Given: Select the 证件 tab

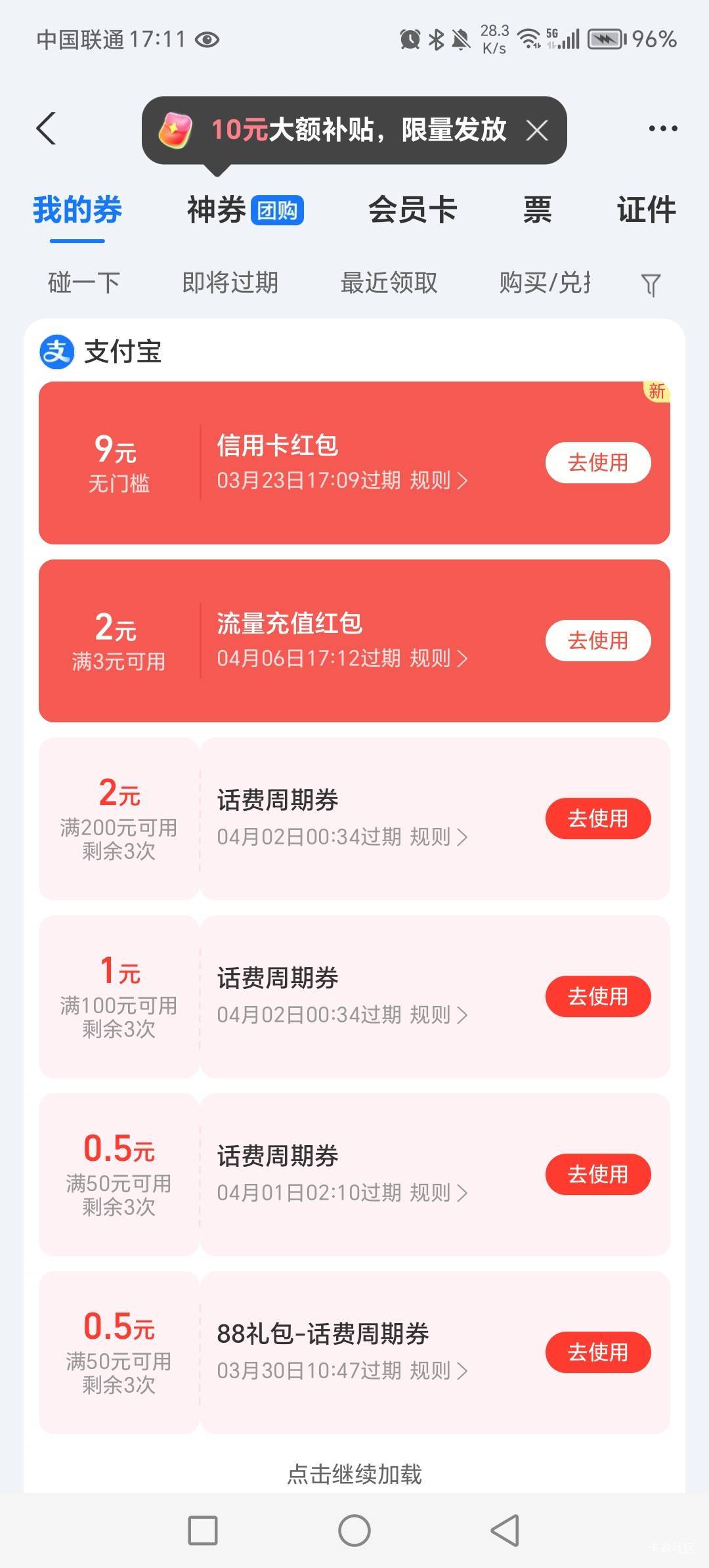Looking at the screenshot, I should (x=646, y=210).
